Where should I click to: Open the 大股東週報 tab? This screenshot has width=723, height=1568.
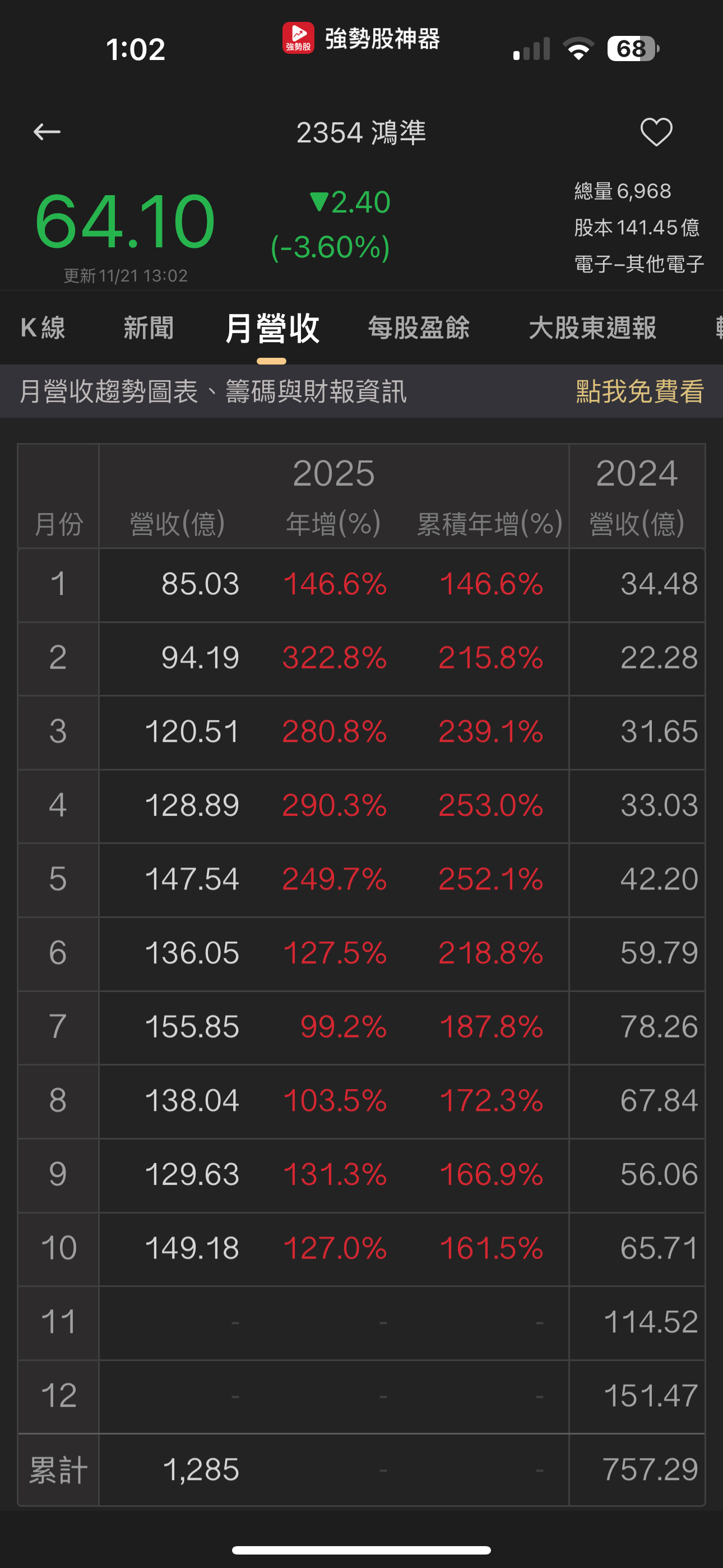[592, 328]
